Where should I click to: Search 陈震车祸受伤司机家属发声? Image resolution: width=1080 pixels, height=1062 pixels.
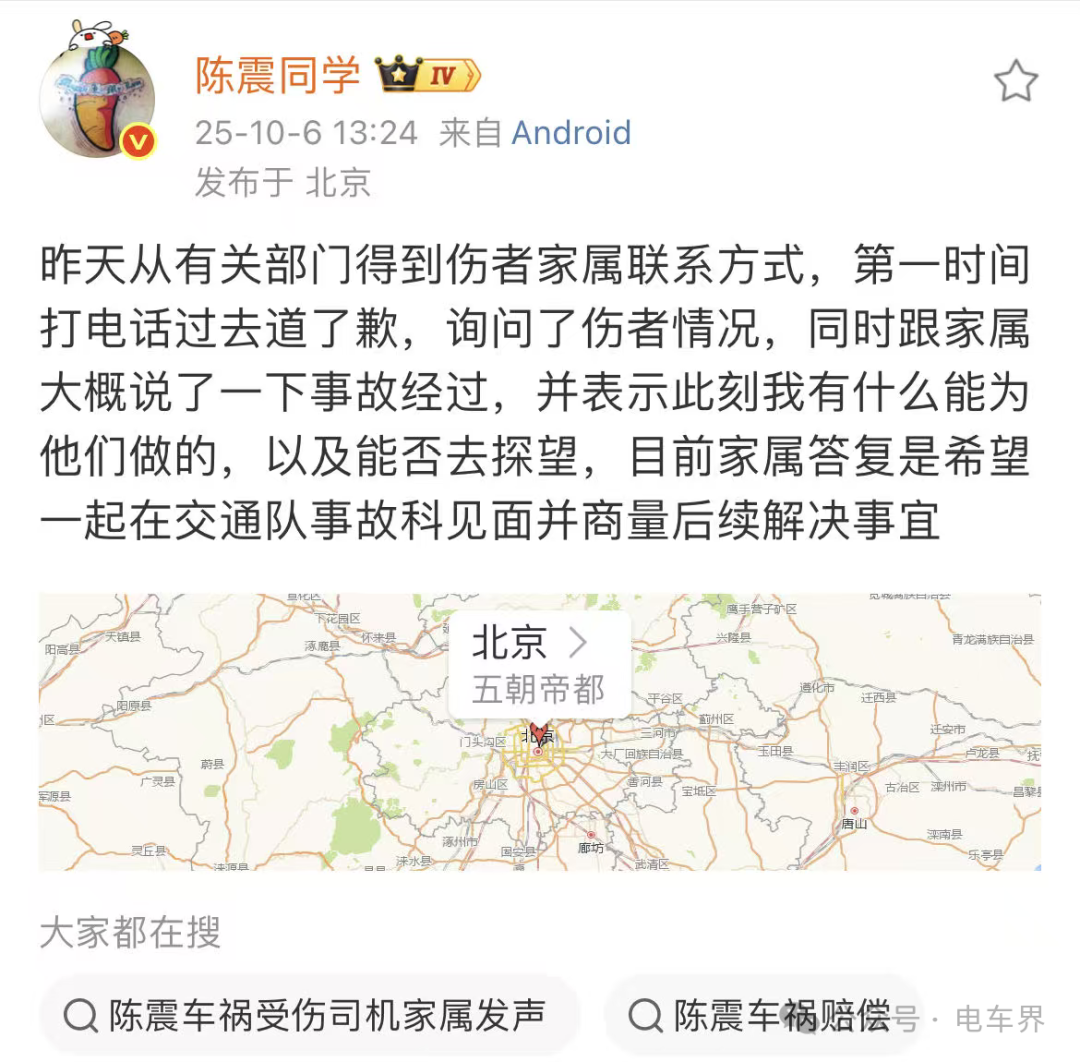(x=310, y=1016)
